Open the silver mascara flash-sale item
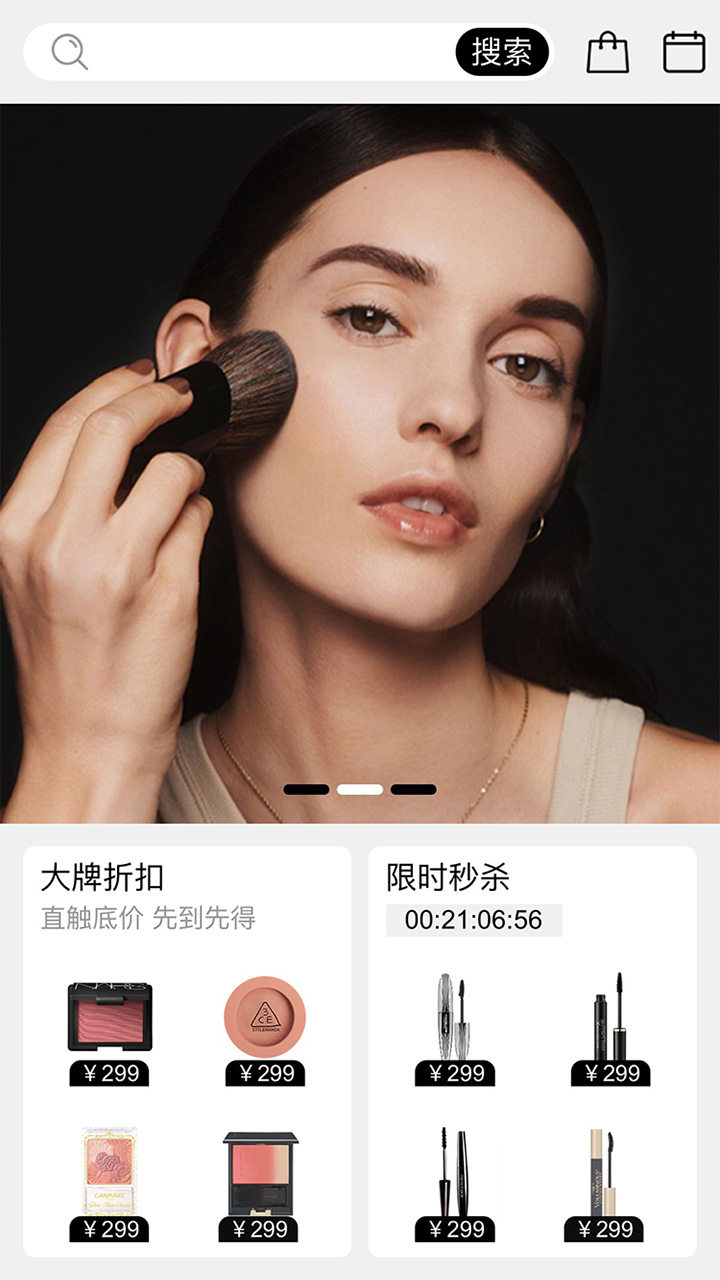 pos(452,1016)
